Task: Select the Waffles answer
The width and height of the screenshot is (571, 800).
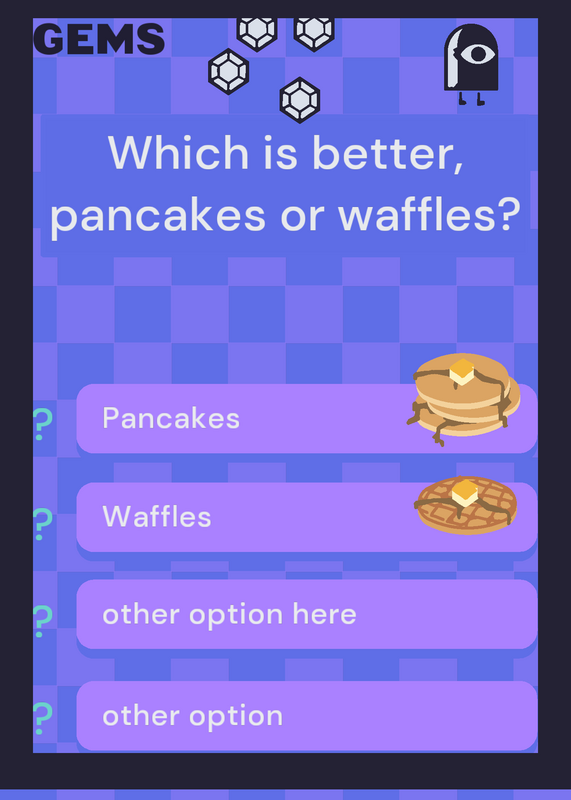Action: [x=307, y=517]
